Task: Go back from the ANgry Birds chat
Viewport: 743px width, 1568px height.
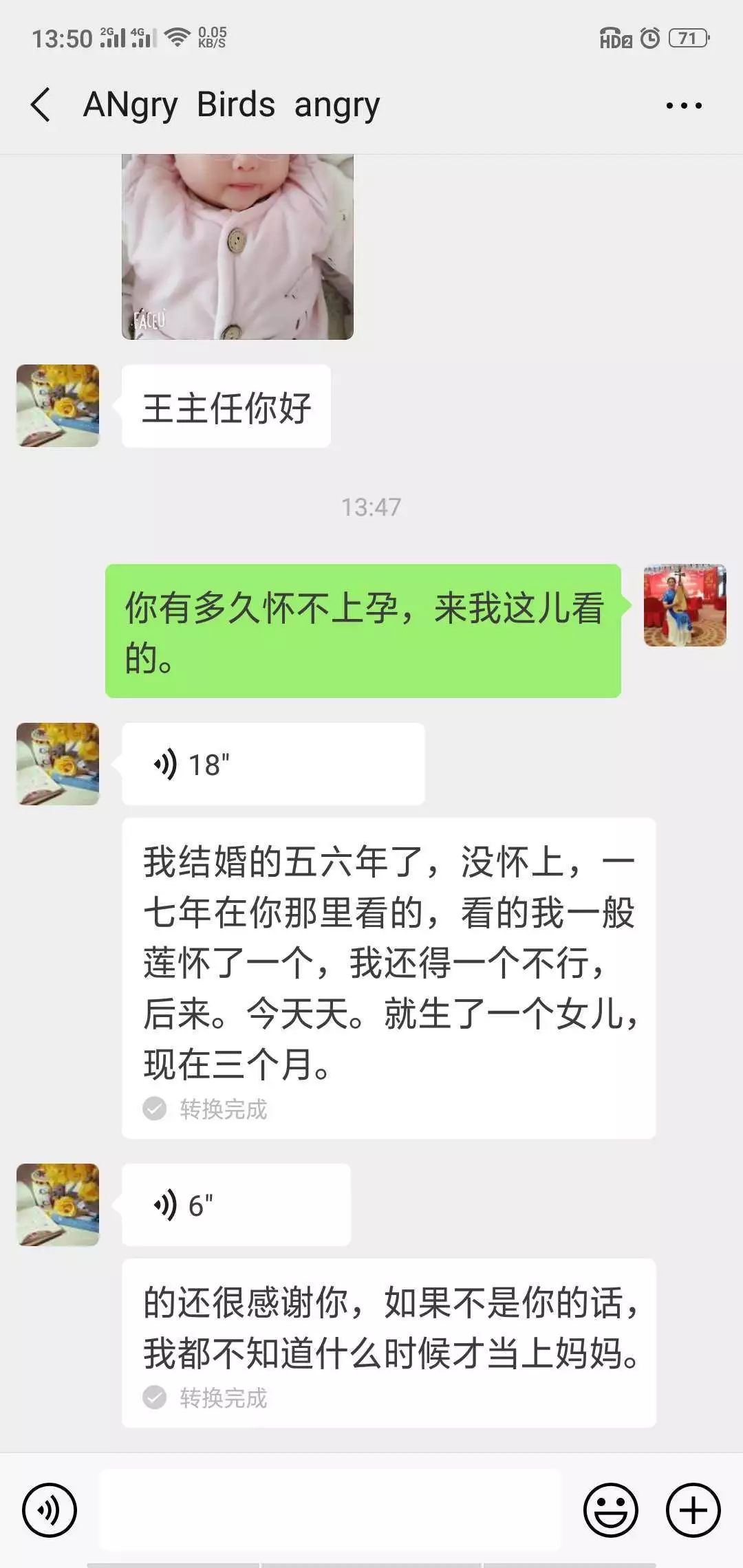Action: pyautogui.click(x=41, y=105)
